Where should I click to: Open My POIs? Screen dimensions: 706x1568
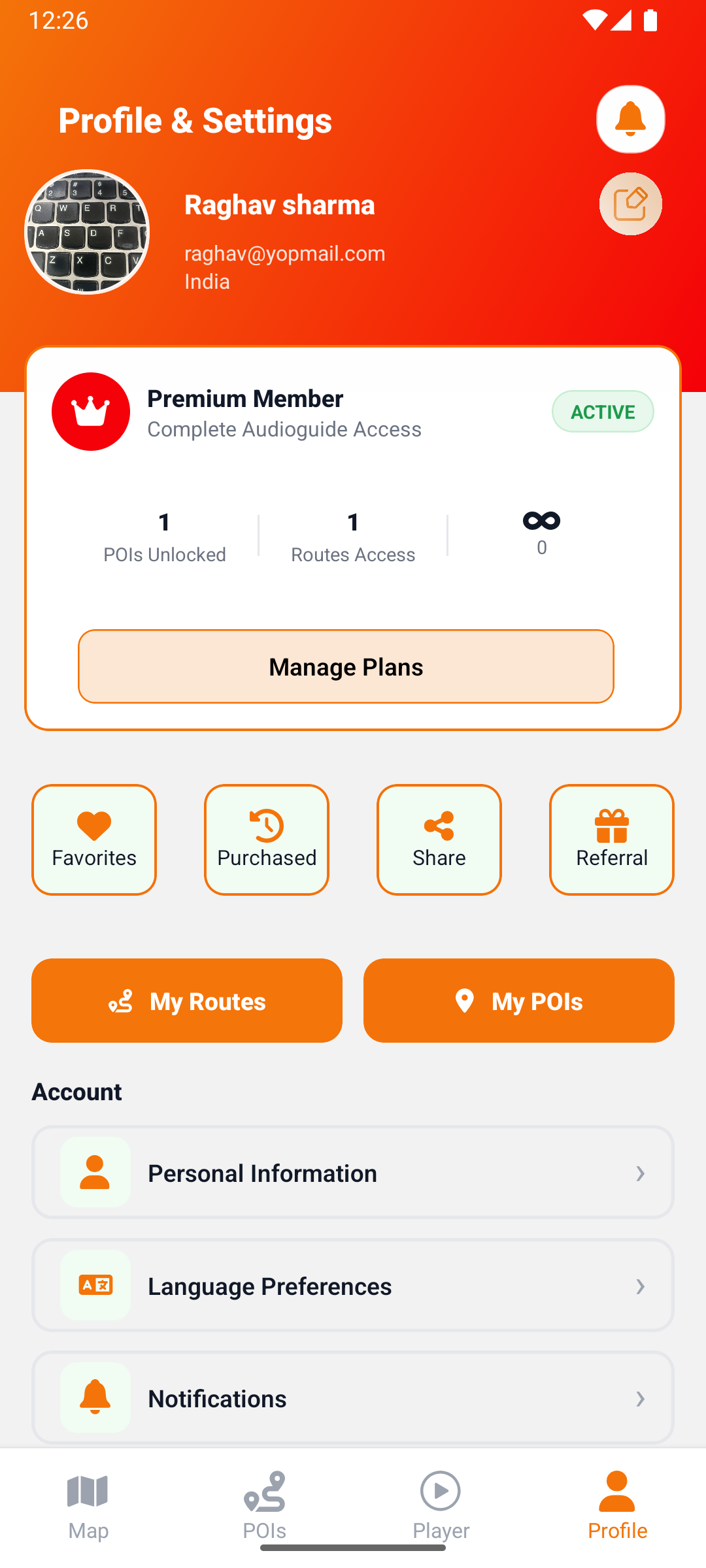tap(519, 1000)
